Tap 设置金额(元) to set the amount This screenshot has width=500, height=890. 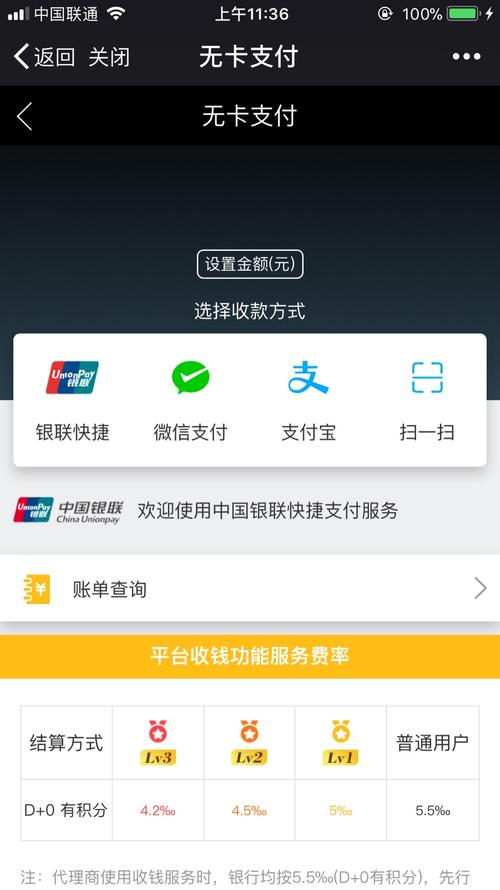tap(250, 264)
